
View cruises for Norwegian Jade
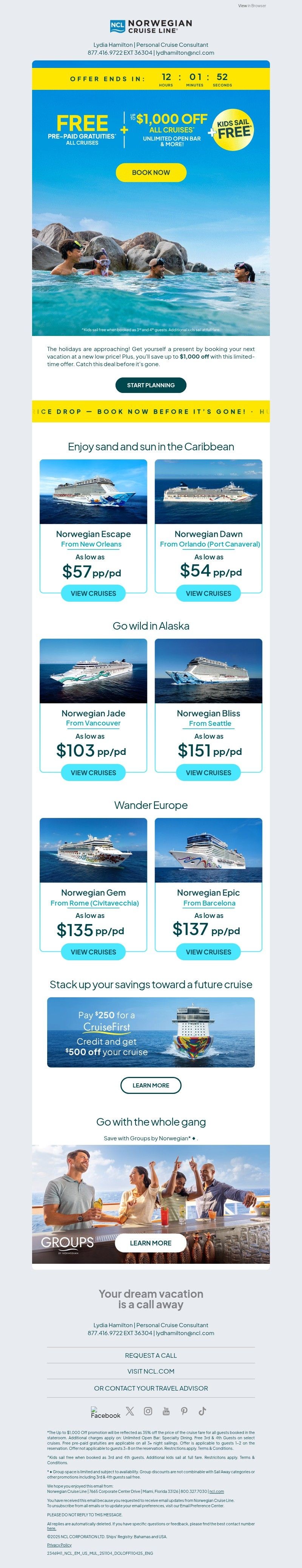93,772
